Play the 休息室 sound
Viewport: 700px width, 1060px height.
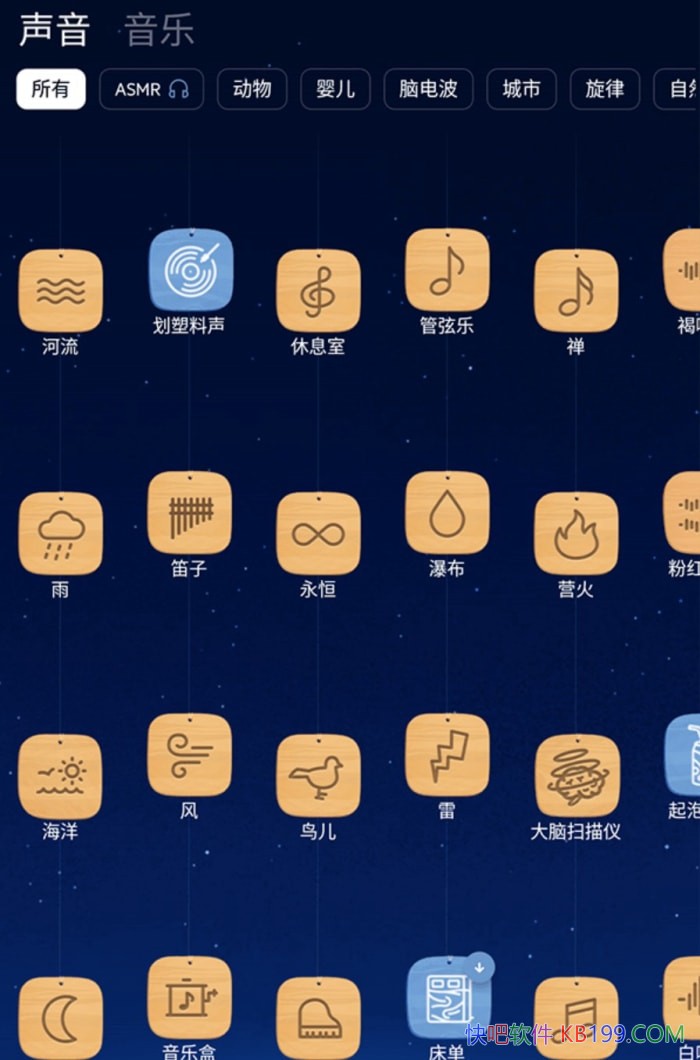point(318,291)
